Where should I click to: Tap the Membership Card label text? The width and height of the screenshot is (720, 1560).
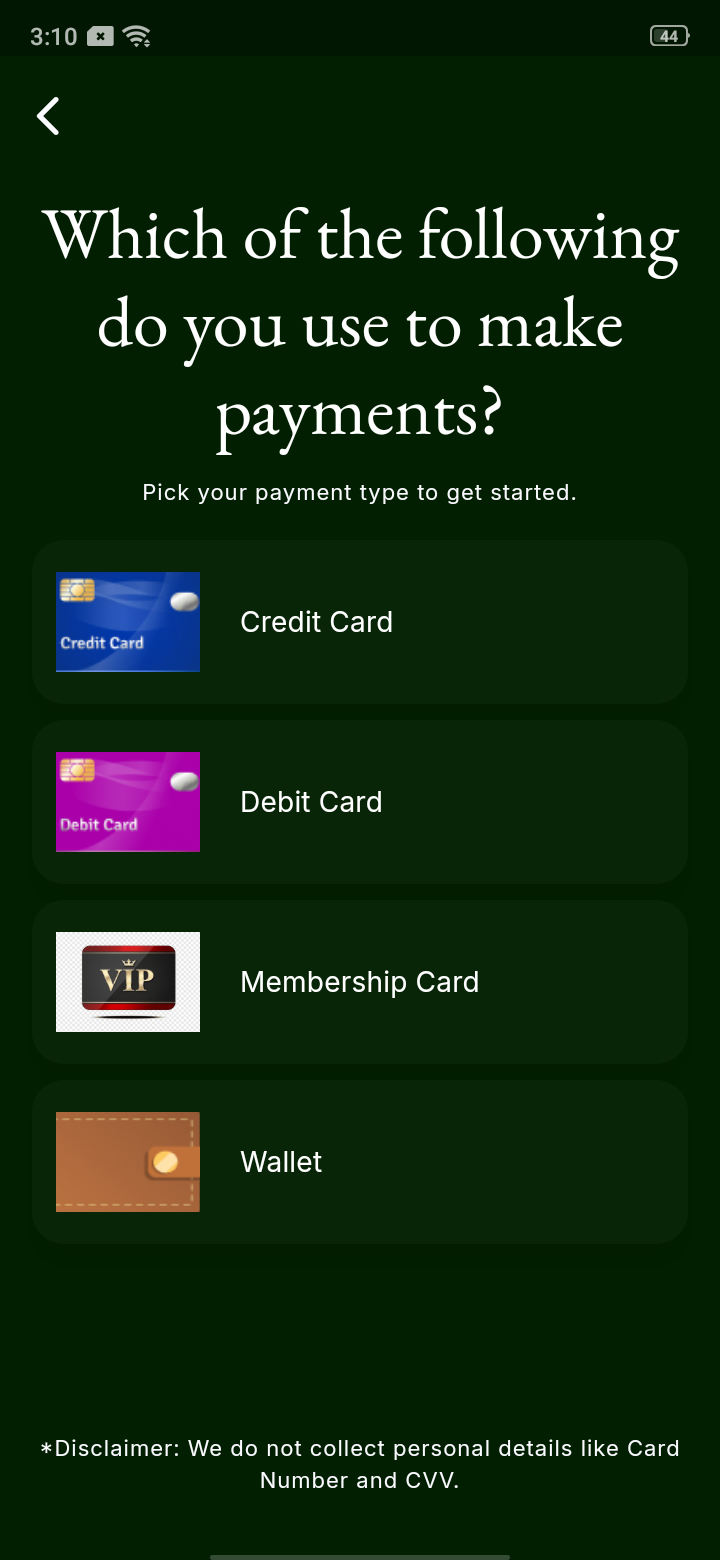coord(359,981)
